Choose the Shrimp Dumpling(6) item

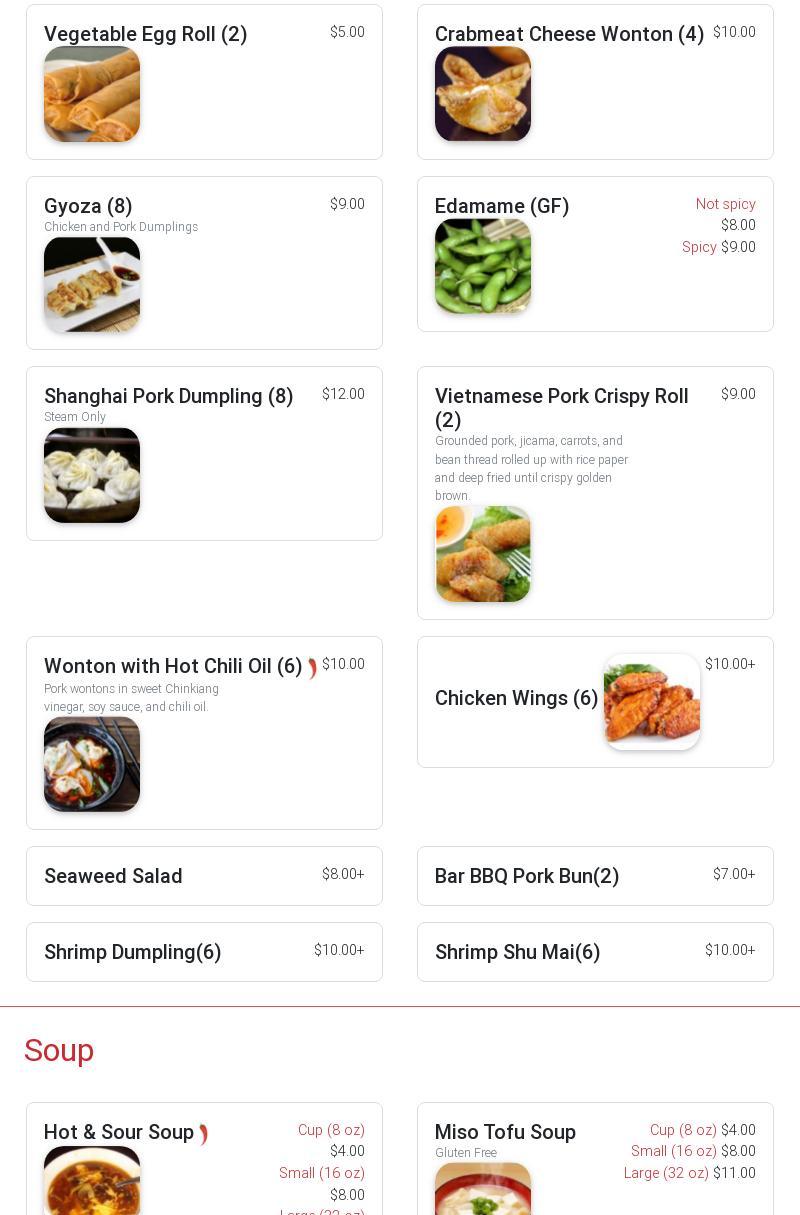pyautogui.click(x=133, y=953)
